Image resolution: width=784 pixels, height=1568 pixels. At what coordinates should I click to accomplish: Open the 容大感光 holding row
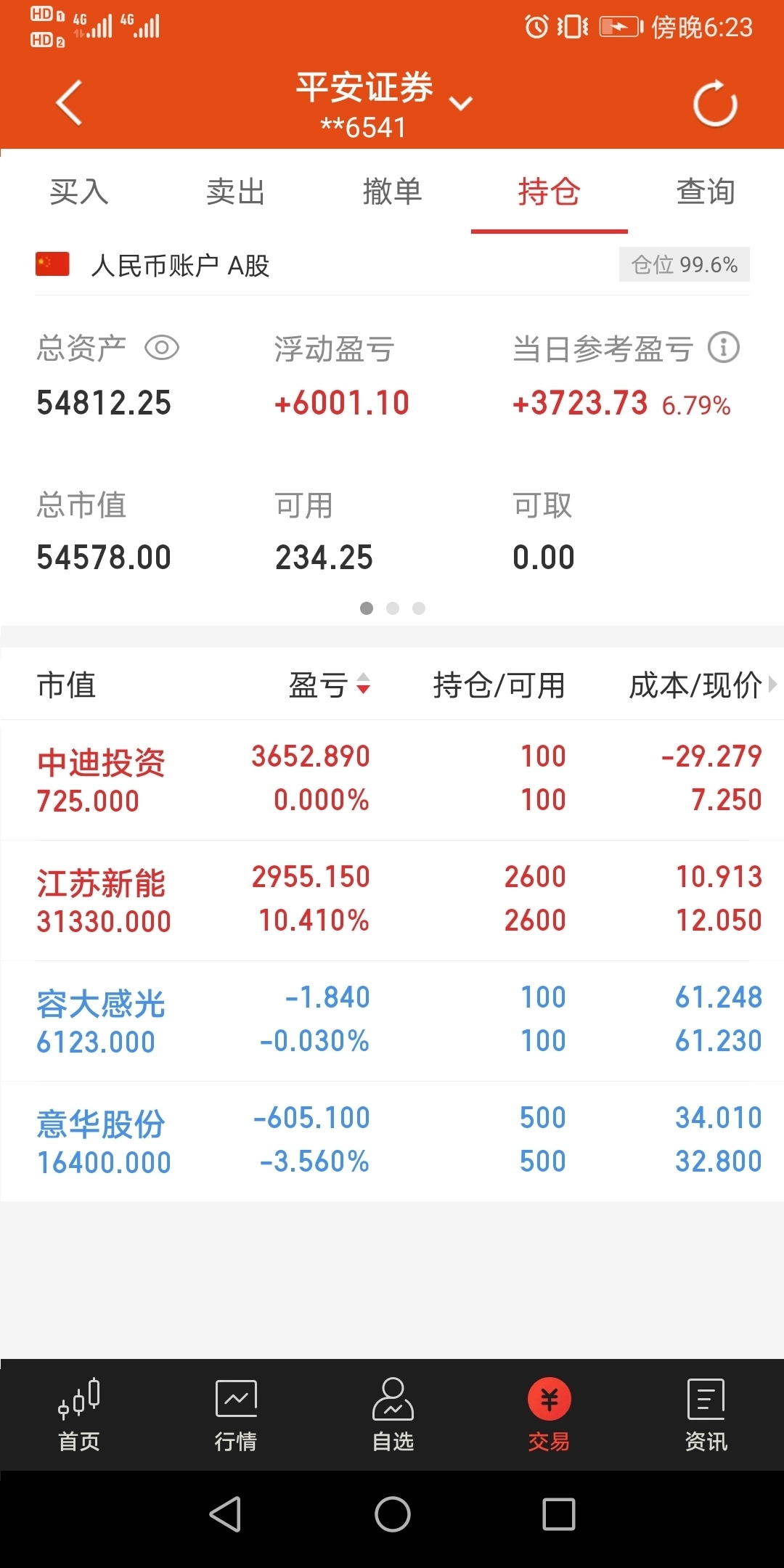click(x=392, y=1021)
